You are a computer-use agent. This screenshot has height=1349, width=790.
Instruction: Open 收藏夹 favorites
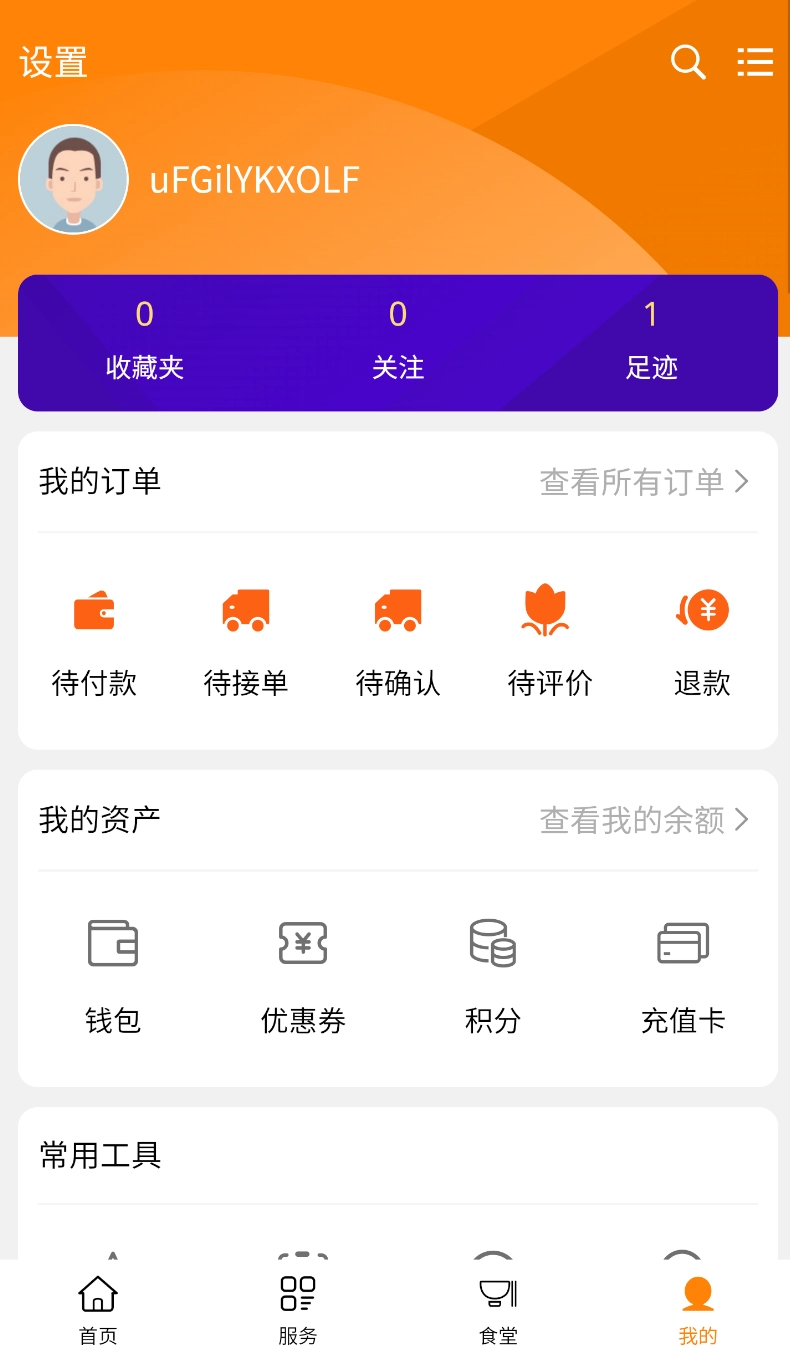[145, 342]
